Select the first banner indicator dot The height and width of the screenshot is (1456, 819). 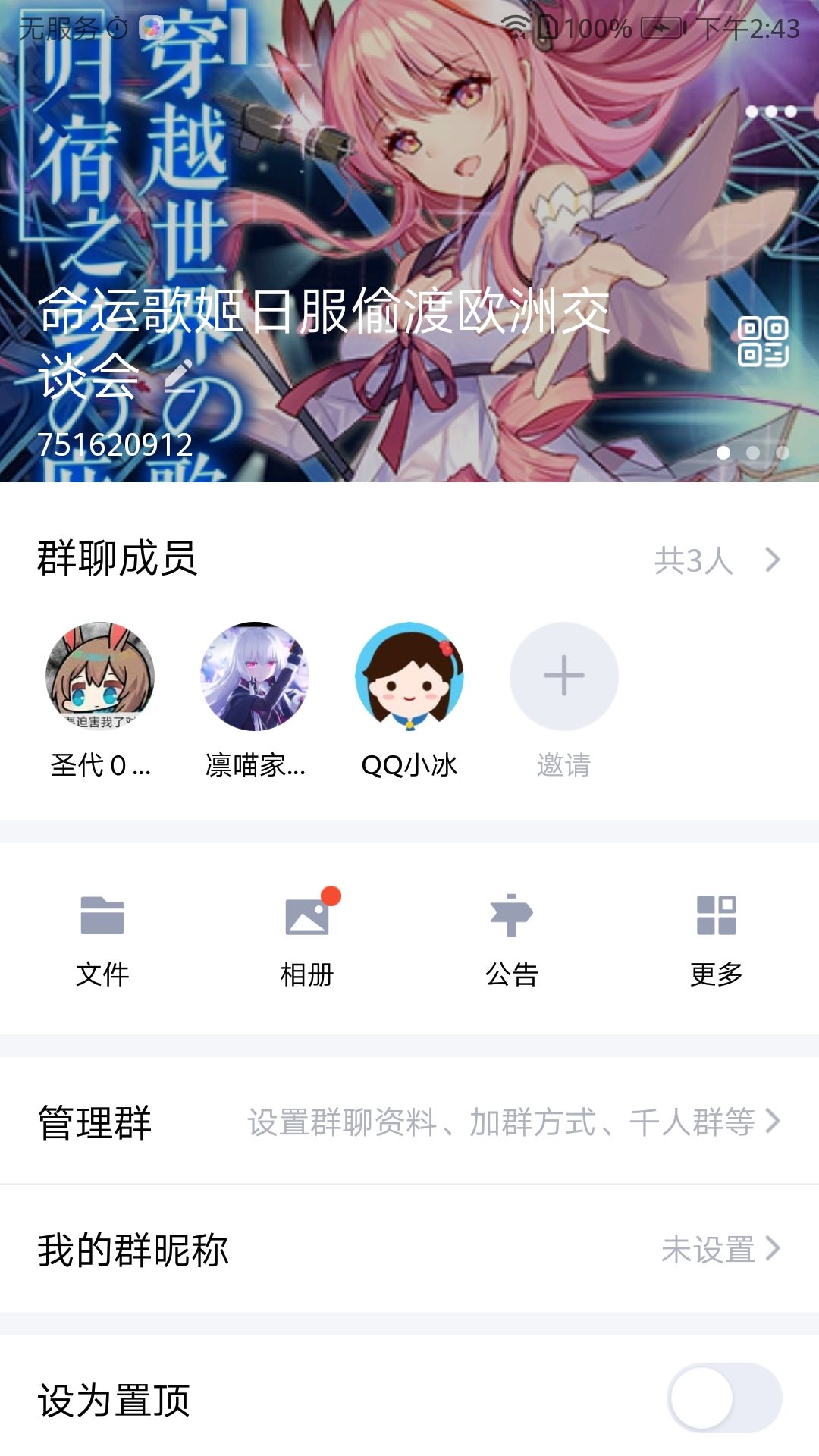pos(724,453)
